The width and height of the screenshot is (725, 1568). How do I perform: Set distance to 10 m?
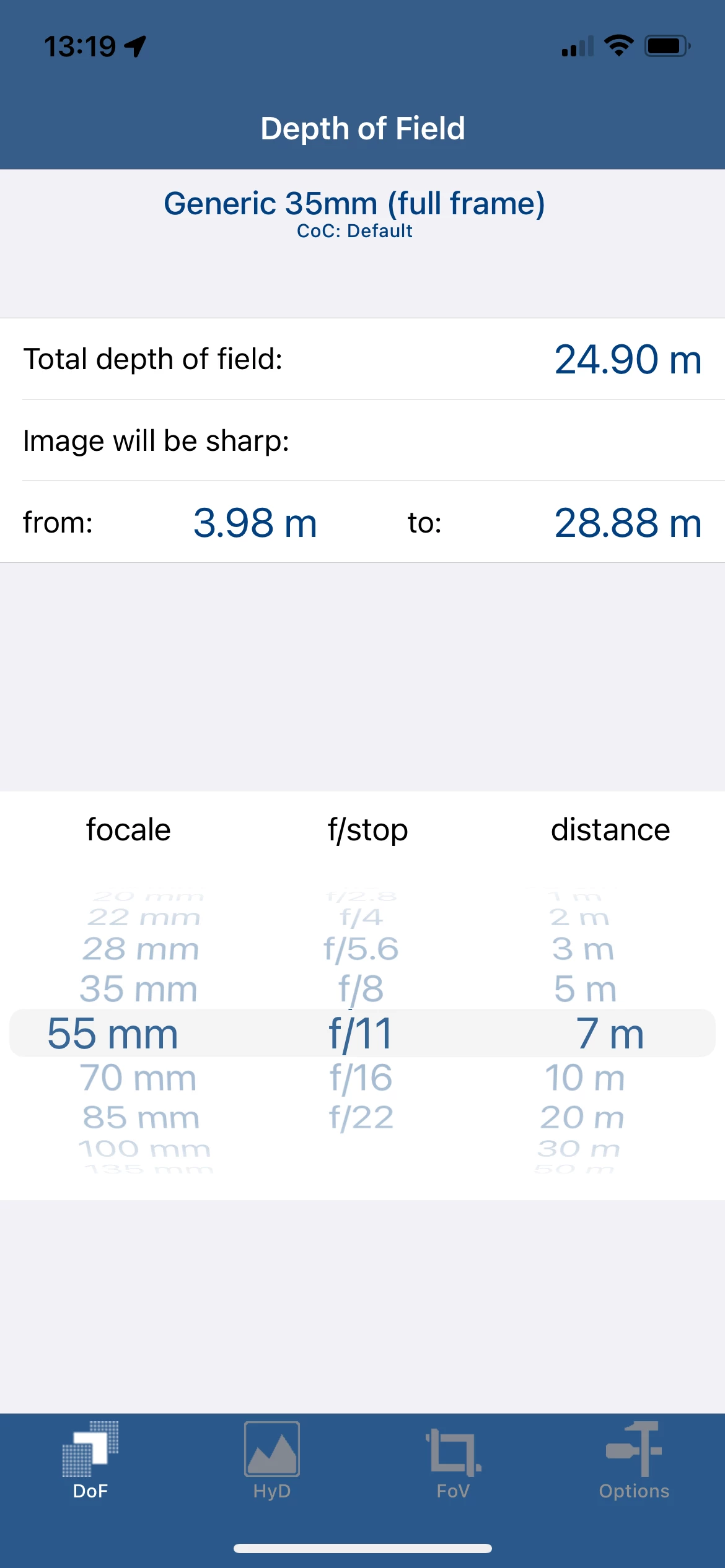[584, 1078]
